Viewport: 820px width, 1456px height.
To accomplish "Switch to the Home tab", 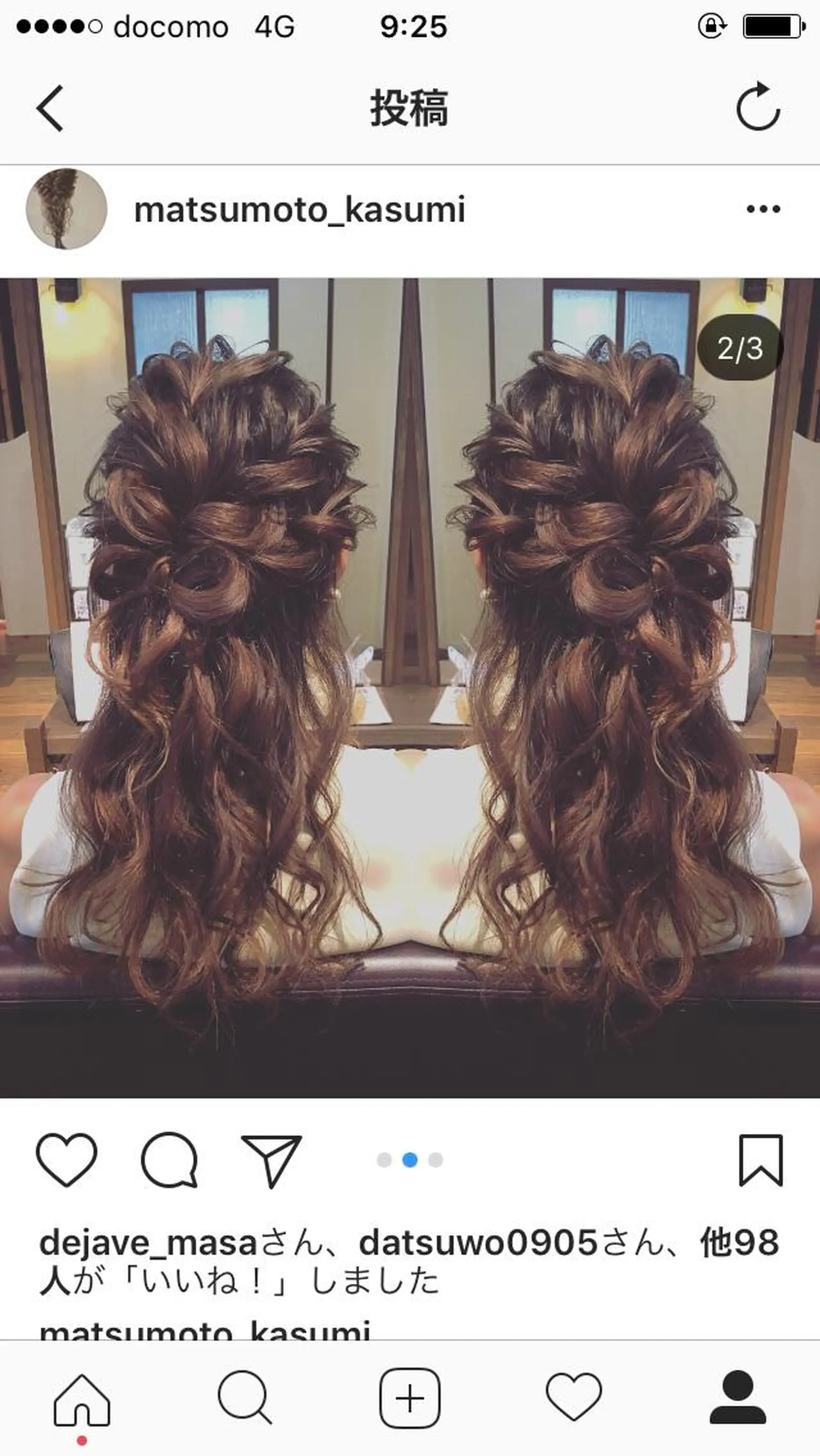I will point(82,1400).
